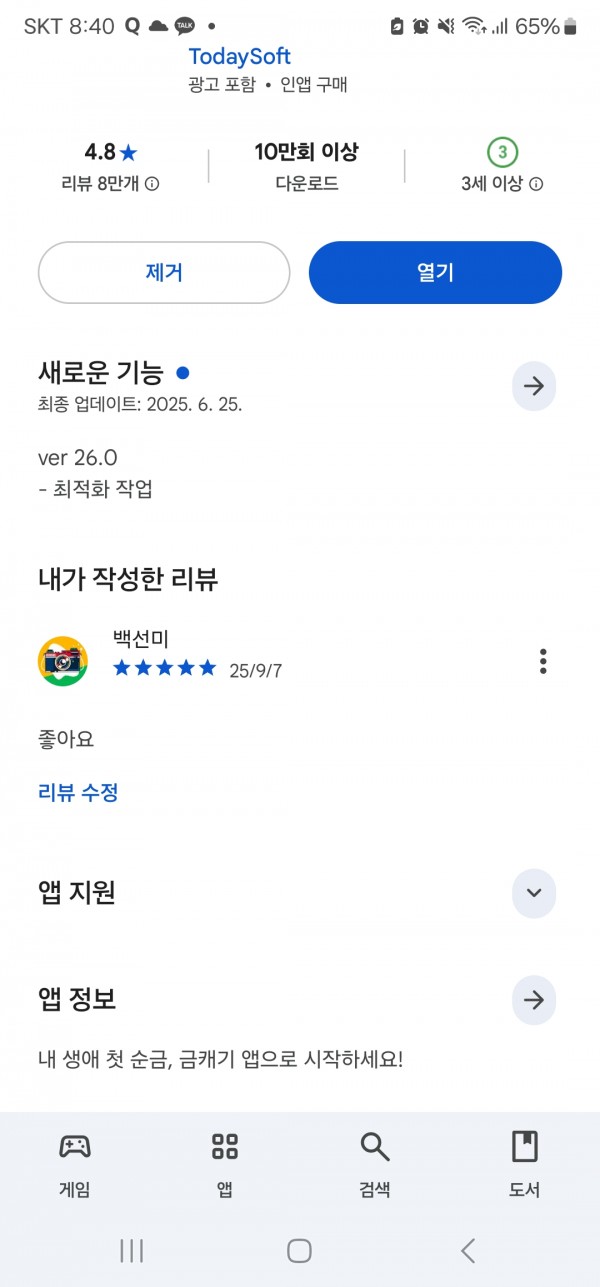This screenshot has height=1287, width=600.
Task: View age rating info for 3세 이상
Action: click(536, 184)
